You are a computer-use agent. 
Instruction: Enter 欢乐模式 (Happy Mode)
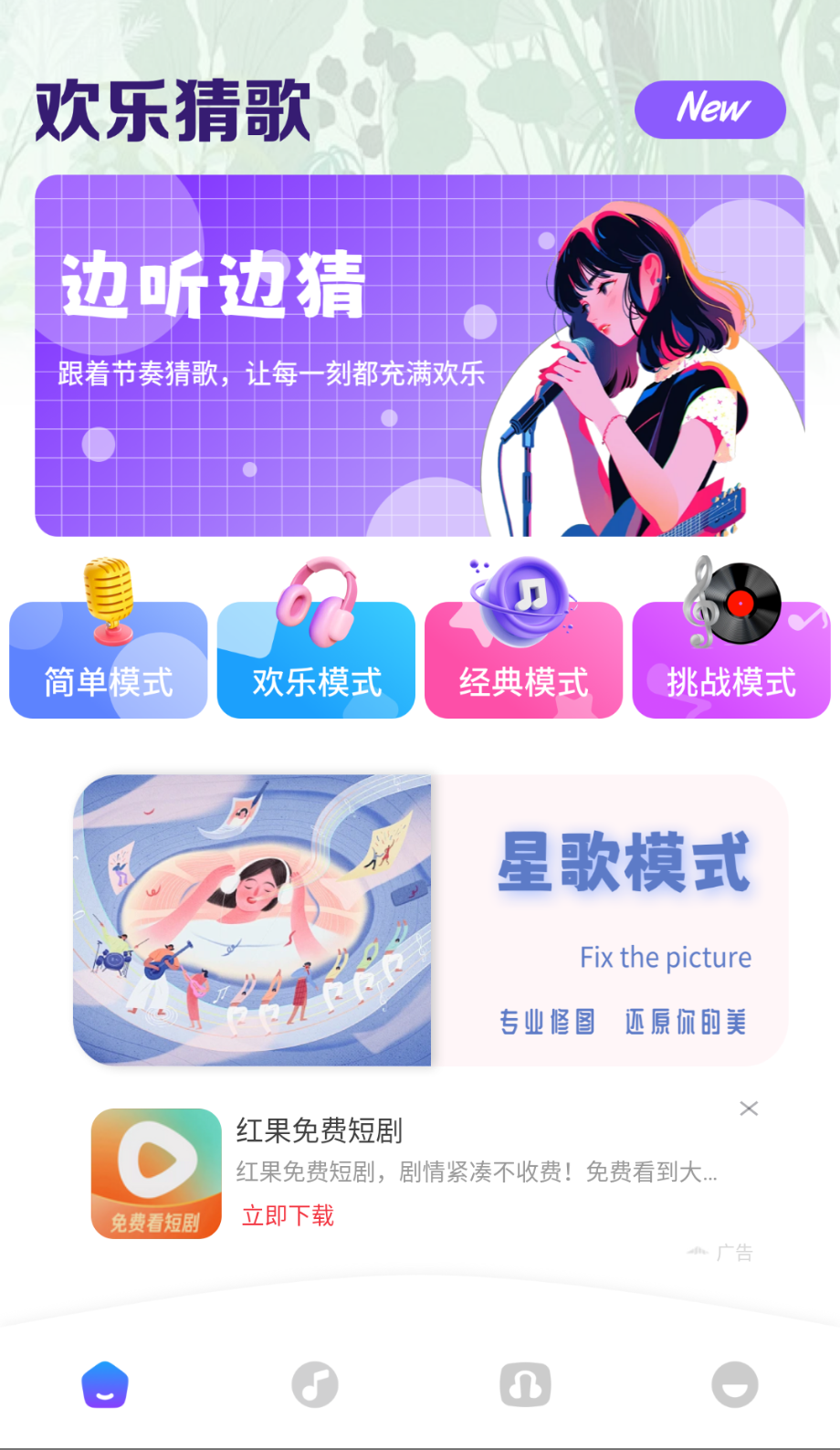[x=316, y=683]
